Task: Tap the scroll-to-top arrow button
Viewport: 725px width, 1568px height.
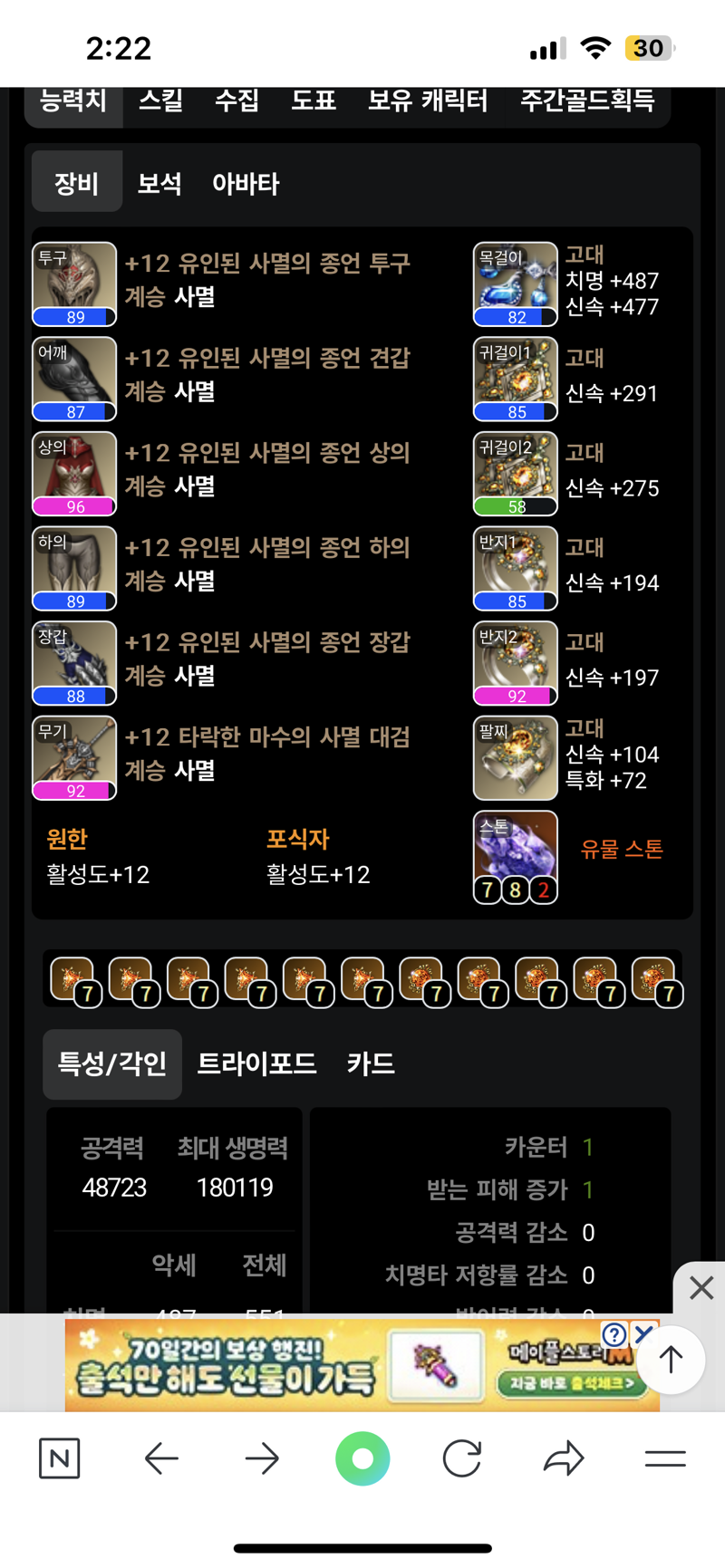Action: tap(671, 1360)
